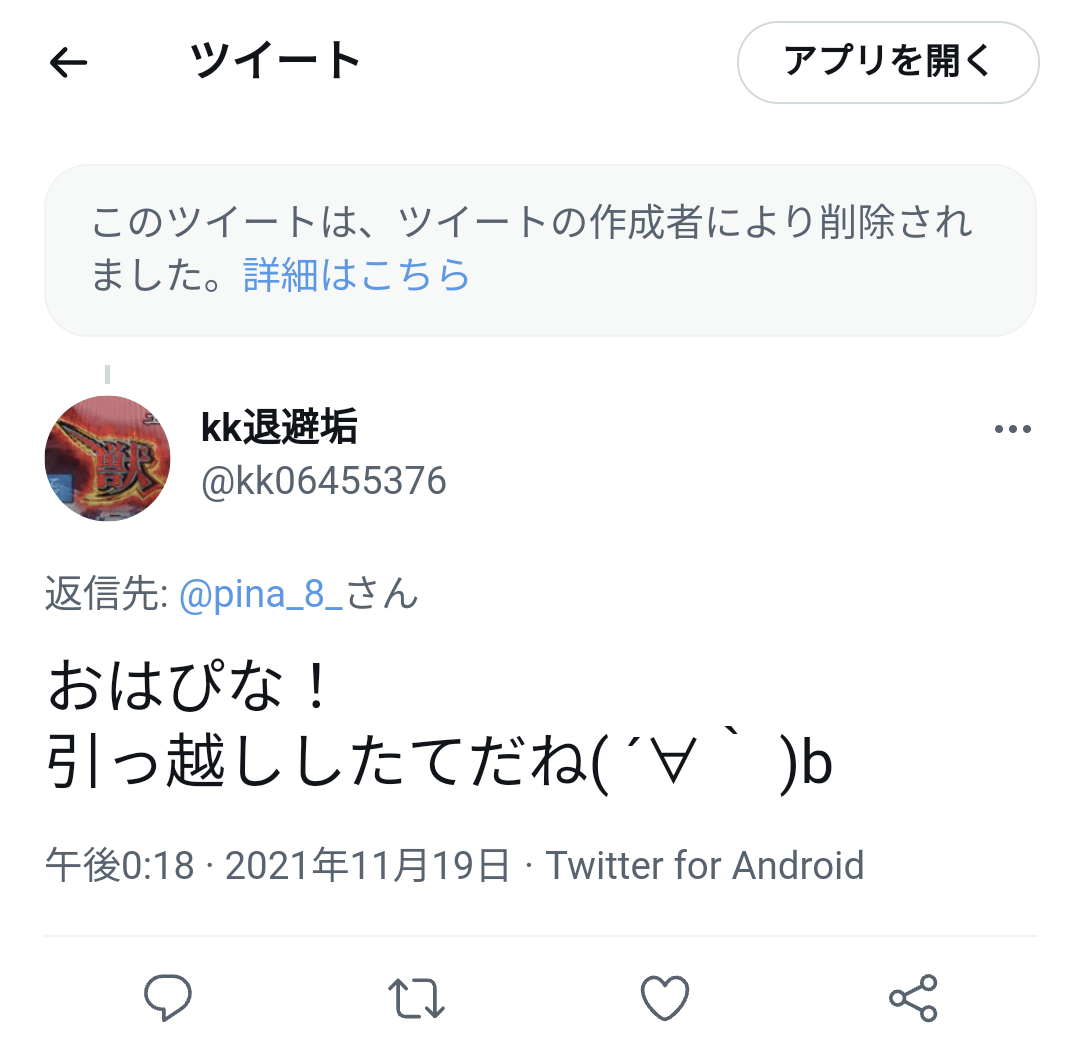Viewport: 1080px width, 1057px height.
Task: Open the 詳細はこちら link
Action: pos(356,274)
